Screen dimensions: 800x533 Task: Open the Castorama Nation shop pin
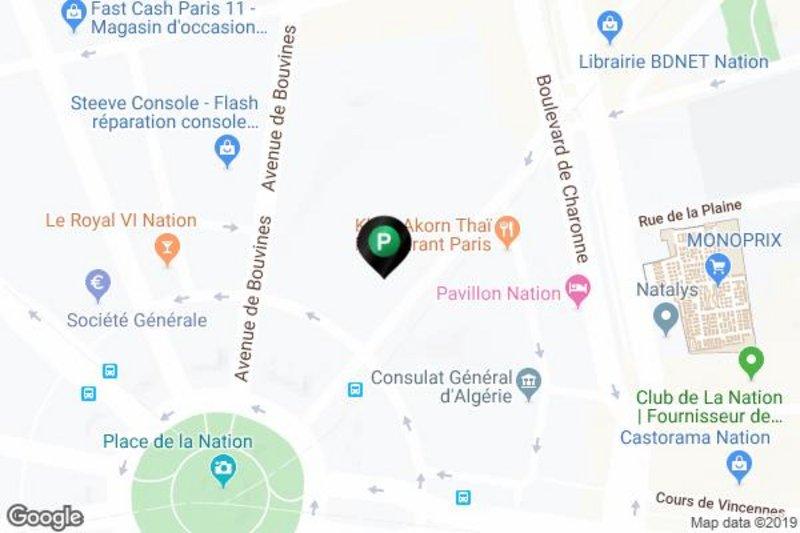point(739,462)
